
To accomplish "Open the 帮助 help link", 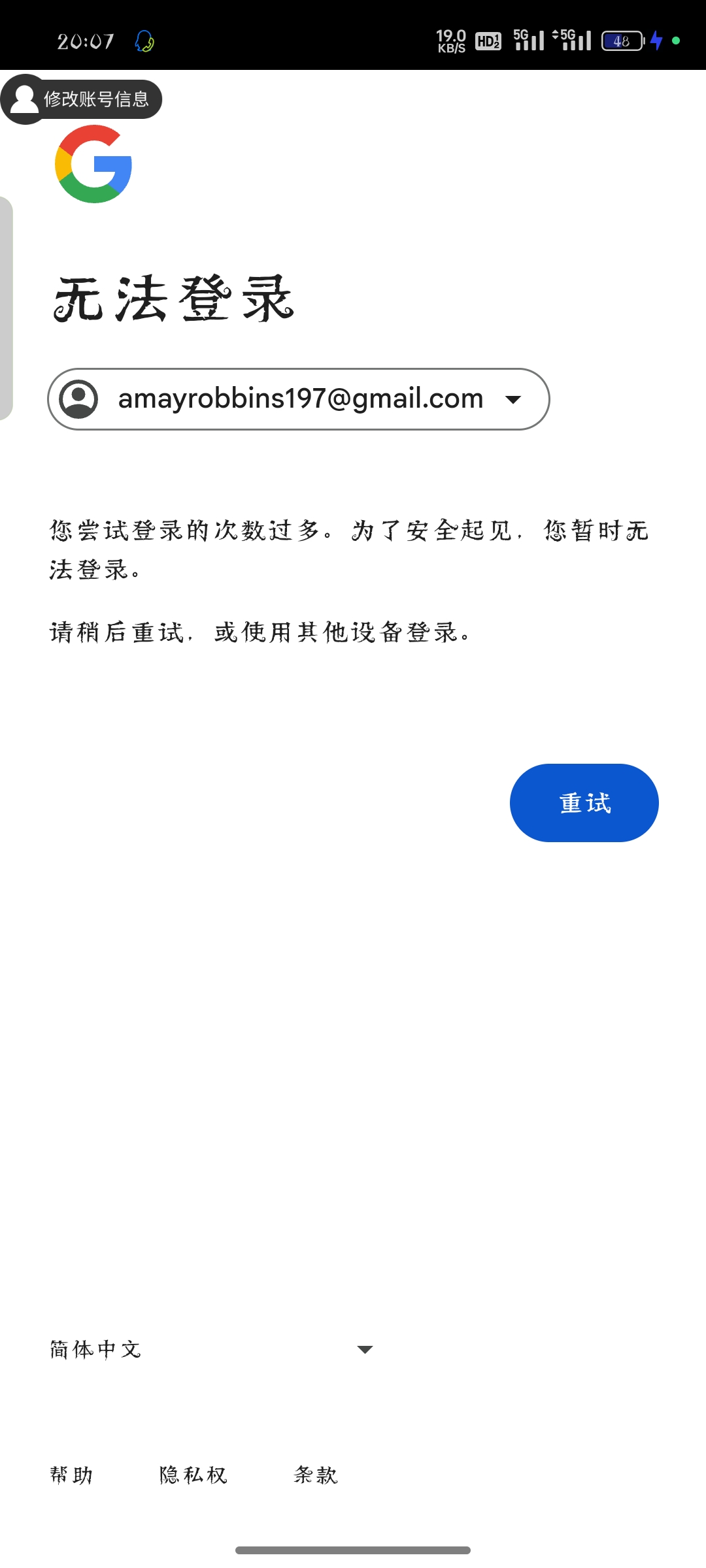I will pyautogui.click(x=72, y=1475).
